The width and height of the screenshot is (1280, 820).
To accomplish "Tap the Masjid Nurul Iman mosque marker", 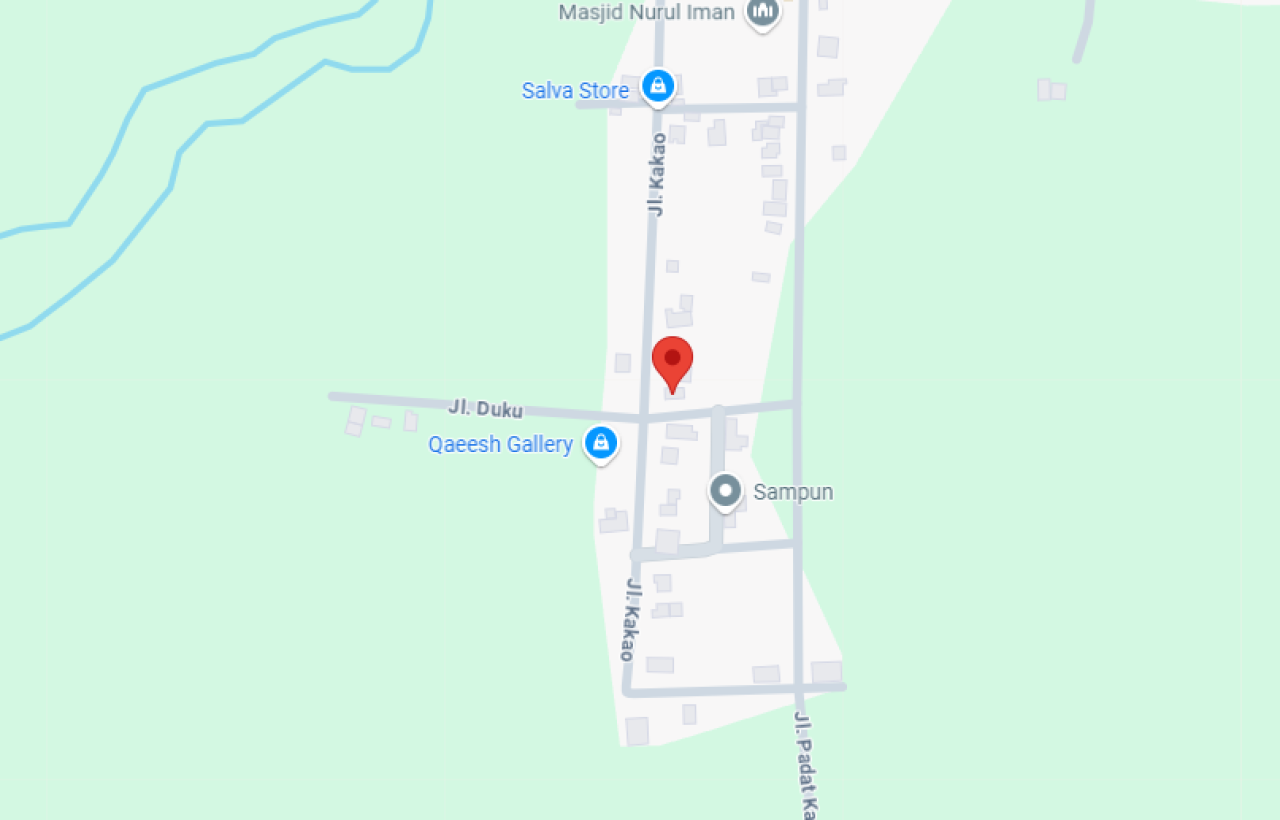I will 763,12.
